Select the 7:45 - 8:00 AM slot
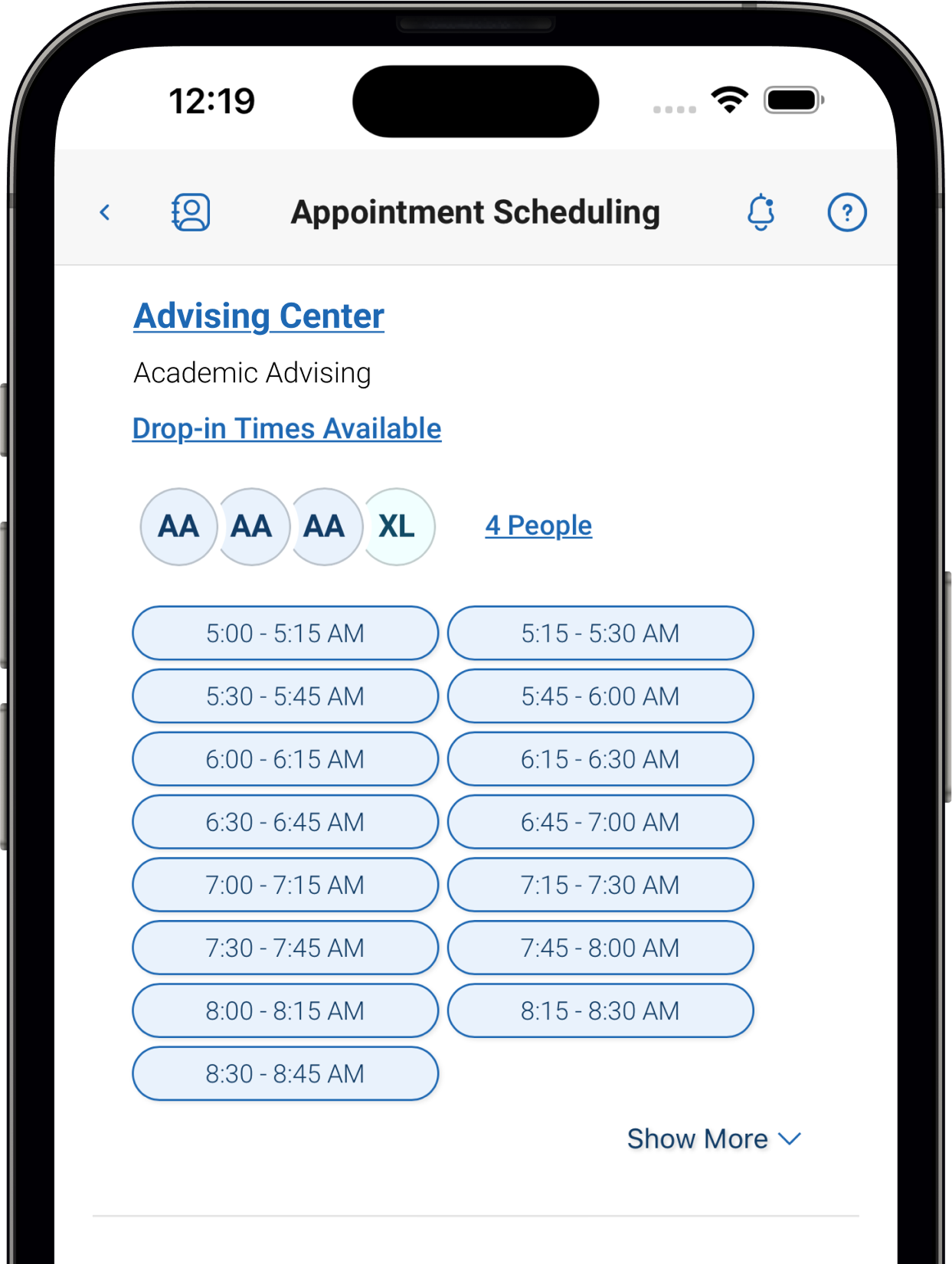 [x=600, y=948]
